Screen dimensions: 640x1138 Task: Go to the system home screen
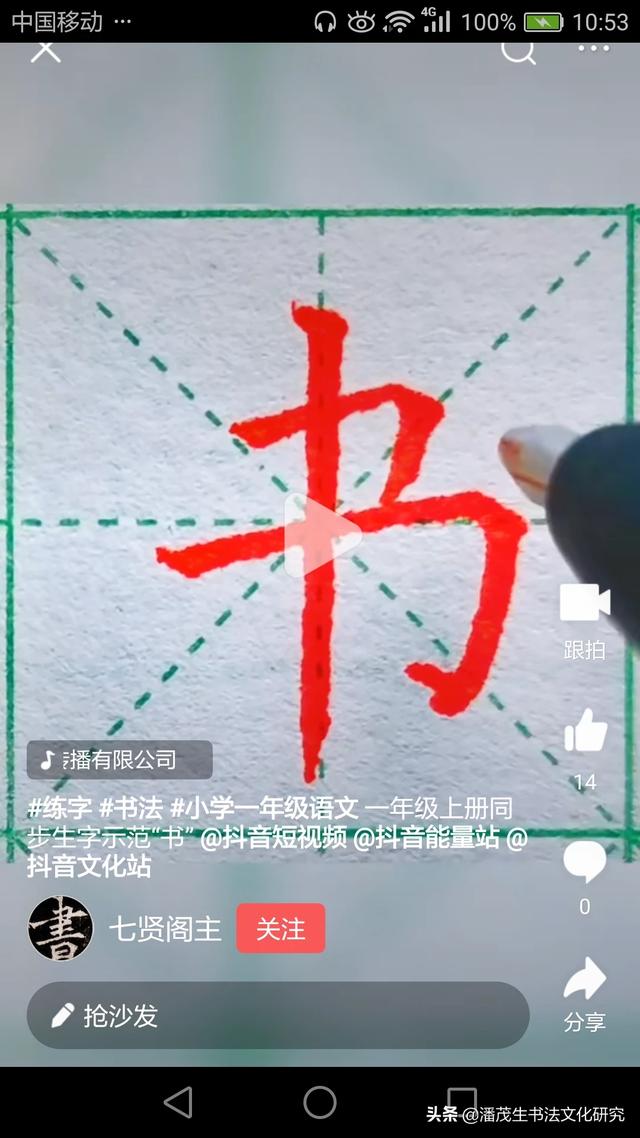[x=320, y=1102]
